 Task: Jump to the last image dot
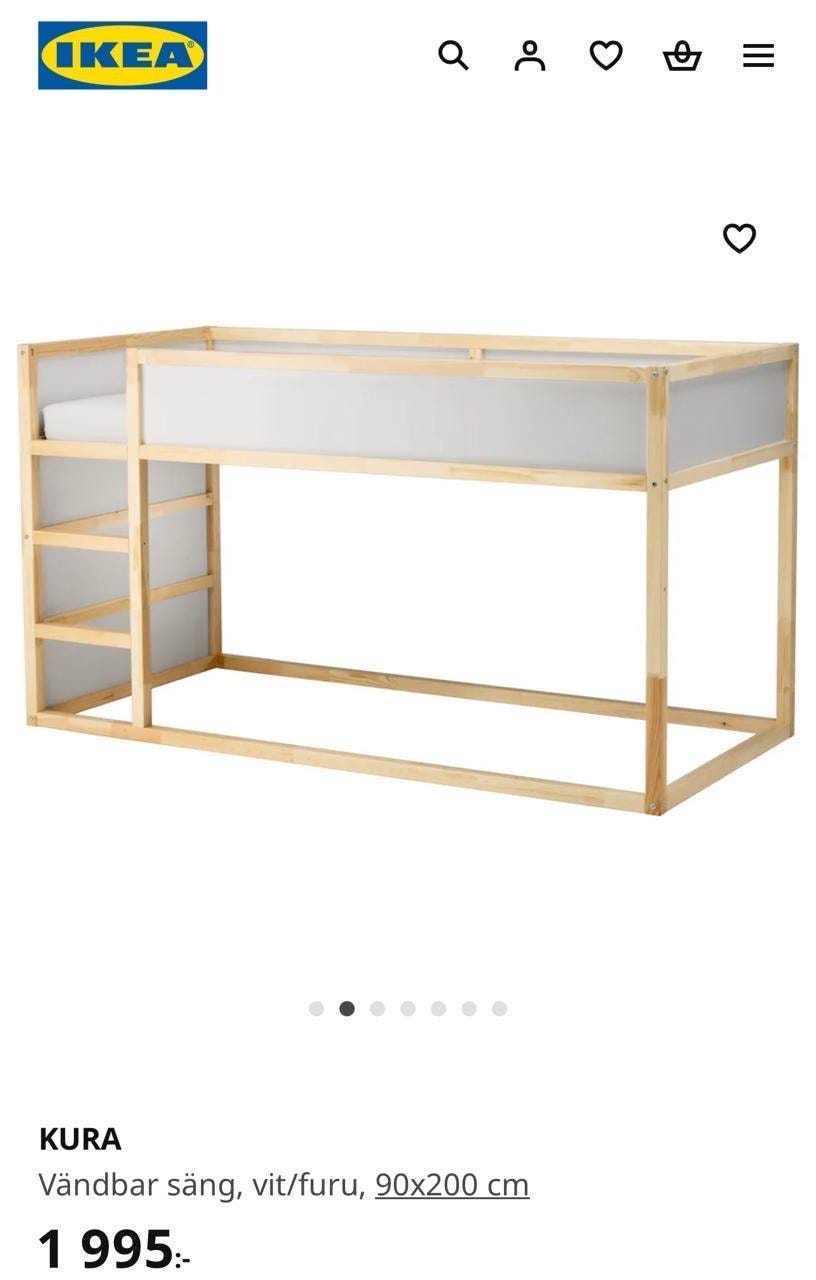click(499, 1008)
